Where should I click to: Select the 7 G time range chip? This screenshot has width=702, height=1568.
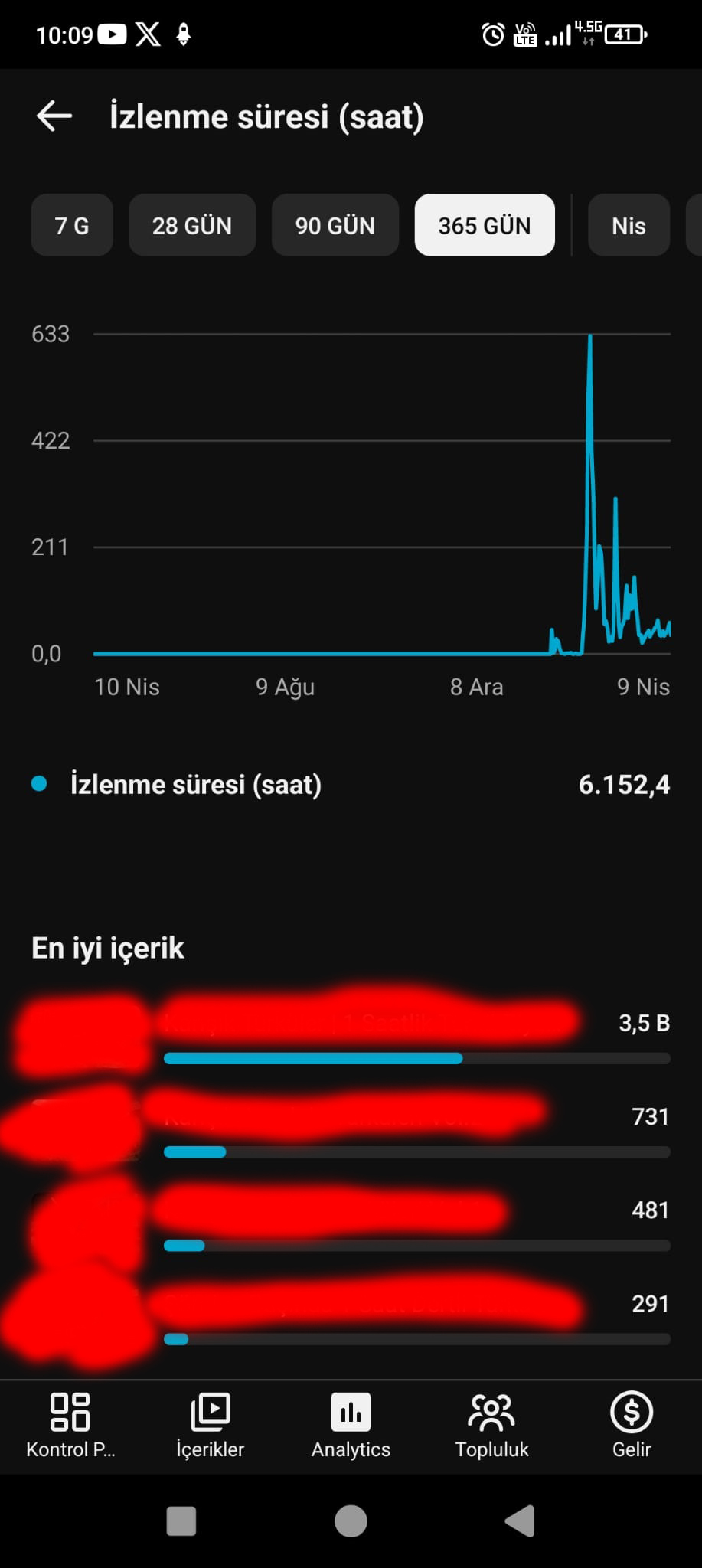click(x=72, y=225)
